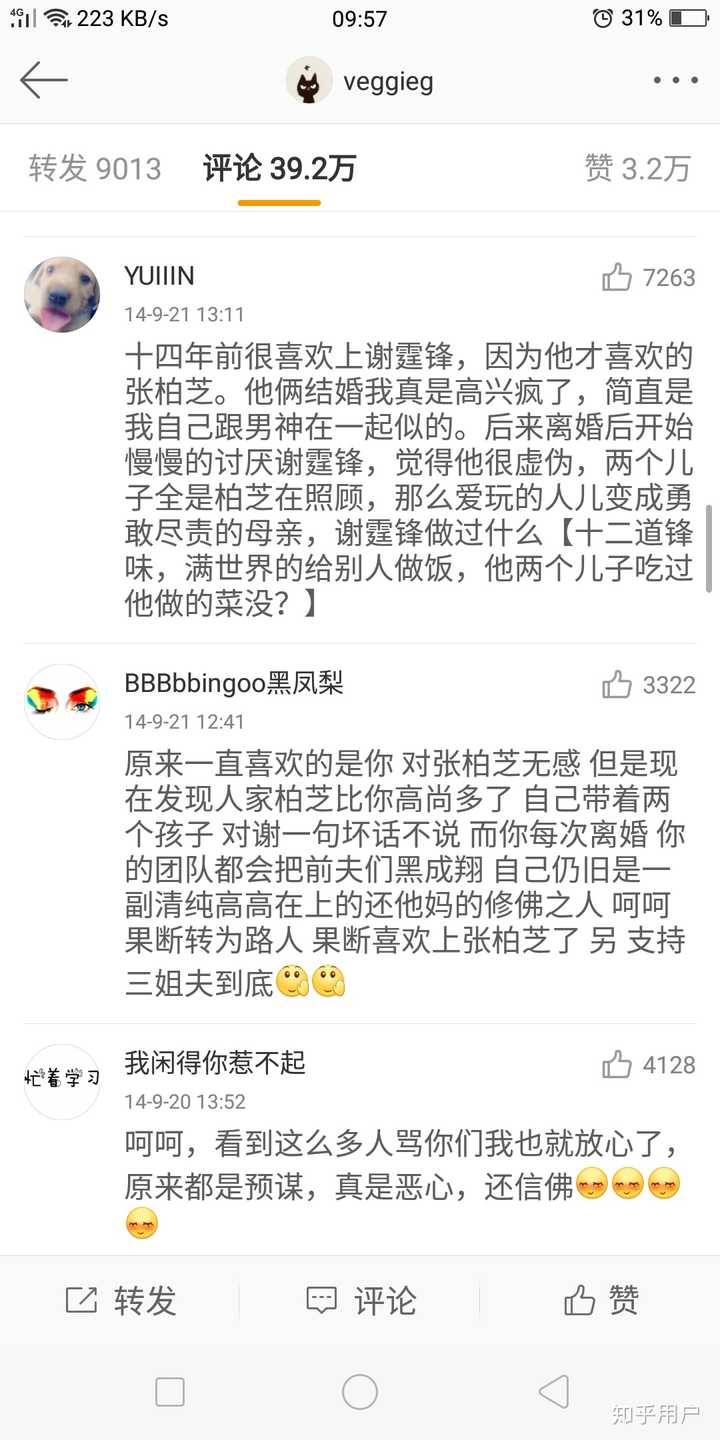Open BBBbbingoo黑凤梨's avatar

(x=62, y=702)
